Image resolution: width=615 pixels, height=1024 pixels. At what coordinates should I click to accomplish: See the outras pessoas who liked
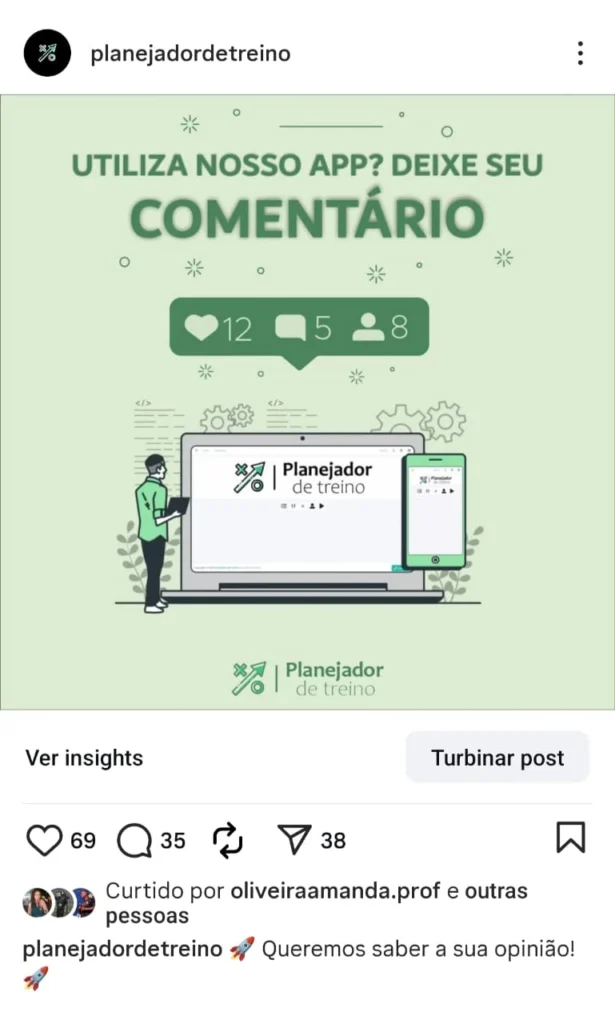pos(495,891)
